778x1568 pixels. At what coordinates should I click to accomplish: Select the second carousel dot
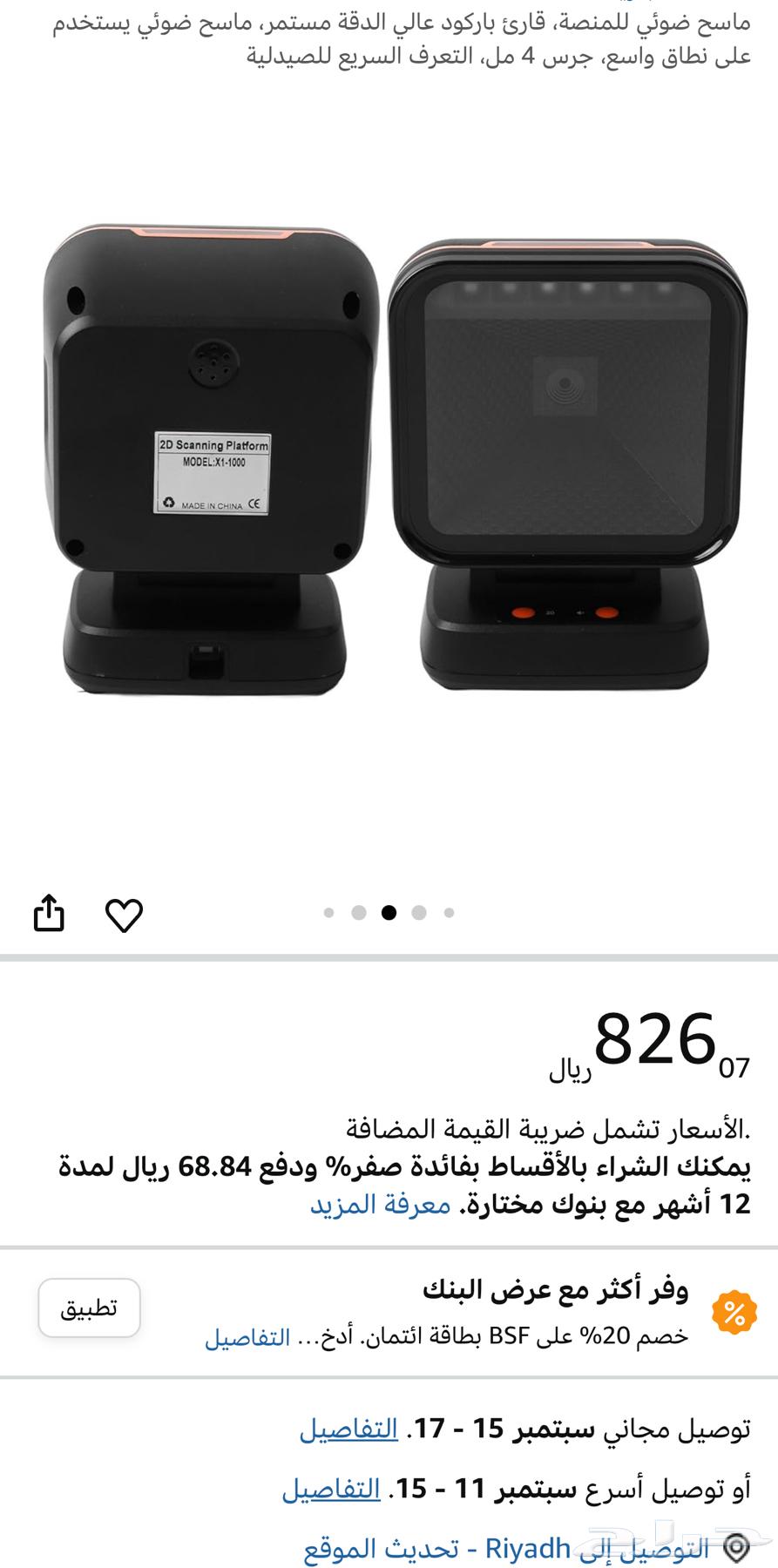point(359,913)
